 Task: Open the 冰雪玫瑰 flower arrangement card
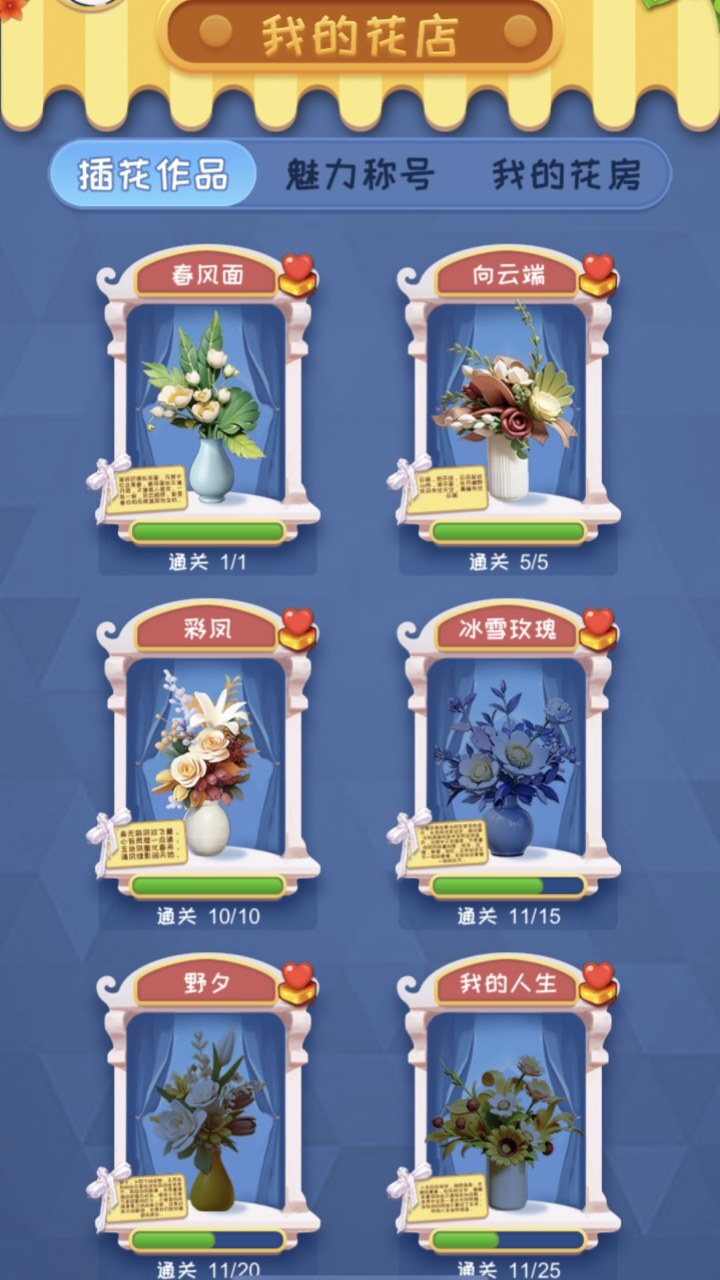[x=508, y=755]
